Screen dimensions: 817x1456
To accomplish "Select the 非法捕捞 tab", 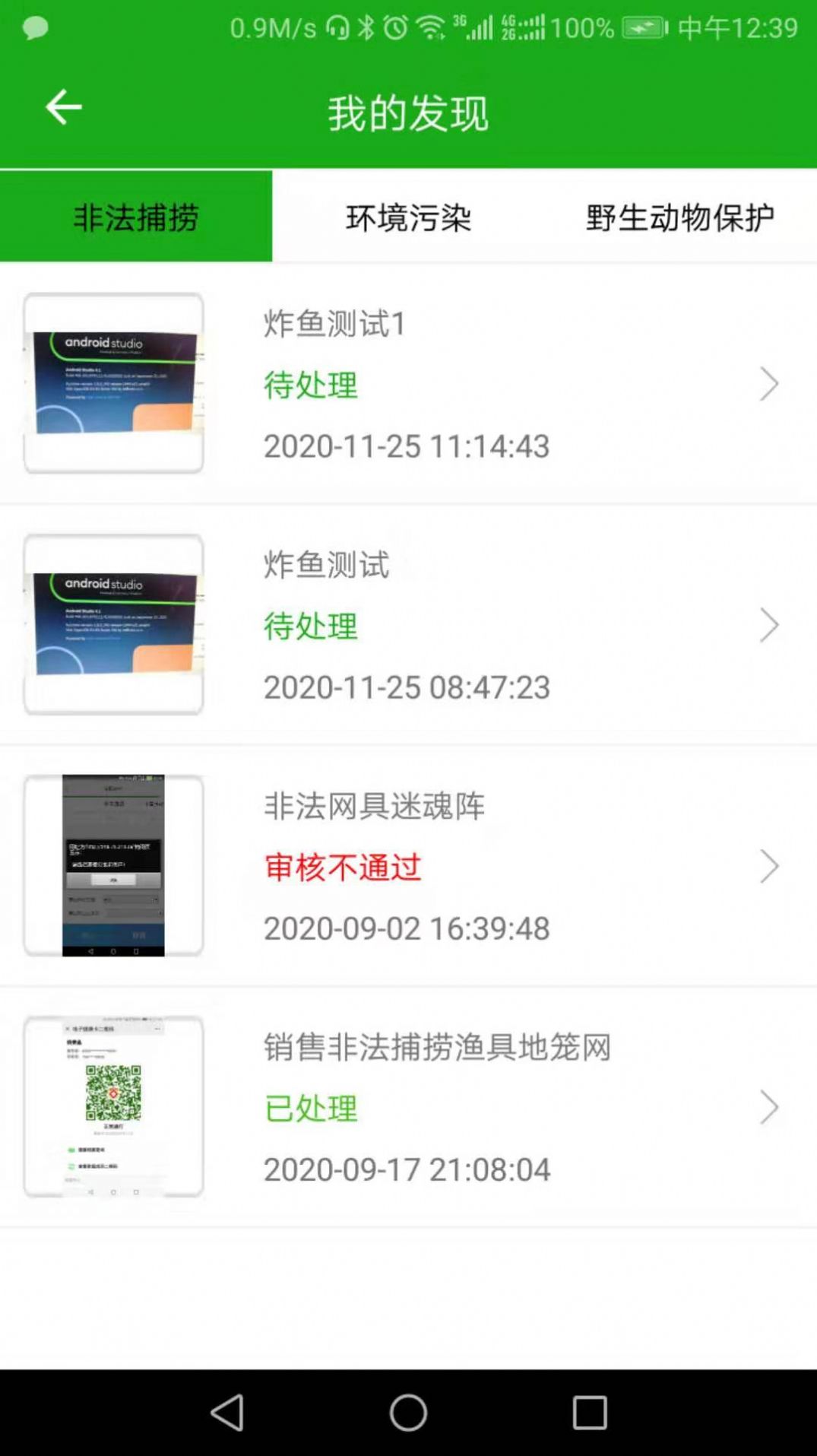I will pyautogui.click(x=135, y=218).
